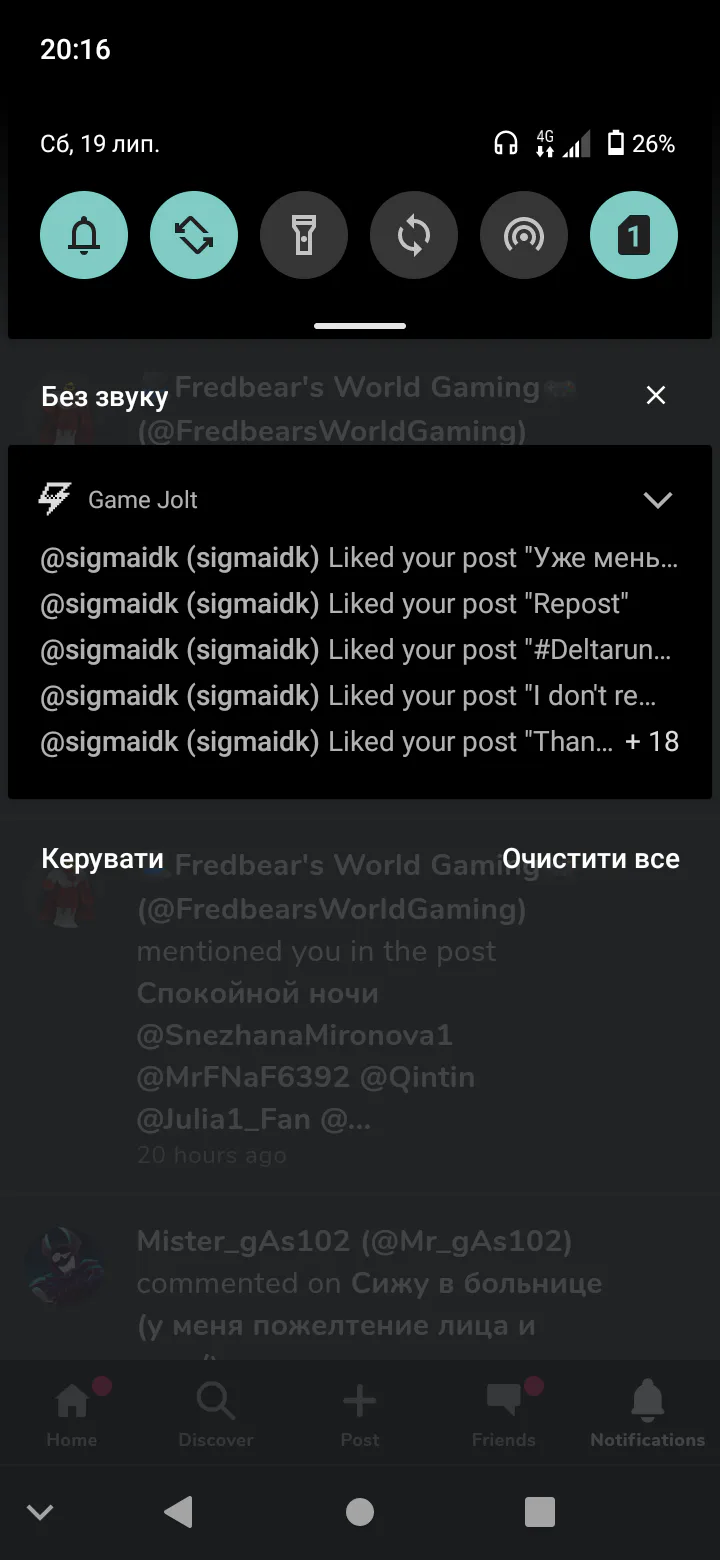Toggle the sync quick setting tile
The image size is (720, 1560).
coord(414,236)
